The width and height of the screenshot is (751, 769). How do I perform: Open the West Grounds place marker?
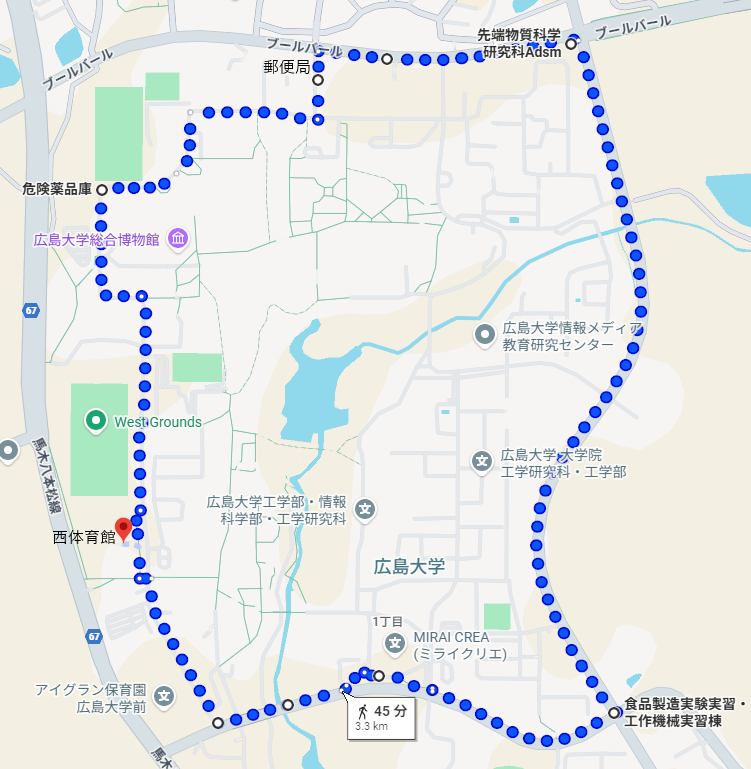point(96,421)
